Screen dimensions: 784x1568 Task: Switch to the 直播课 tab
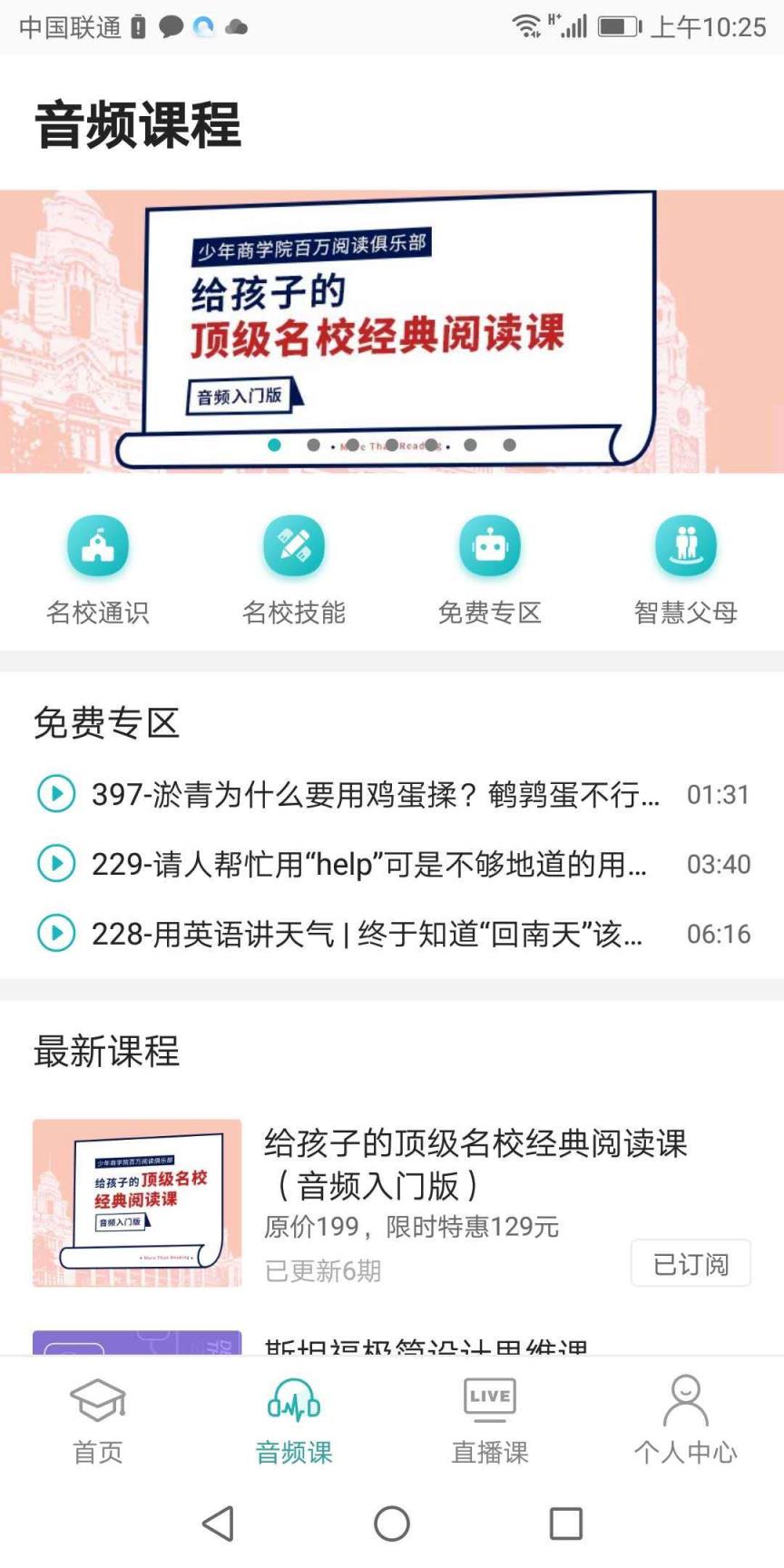point(490,1420)
